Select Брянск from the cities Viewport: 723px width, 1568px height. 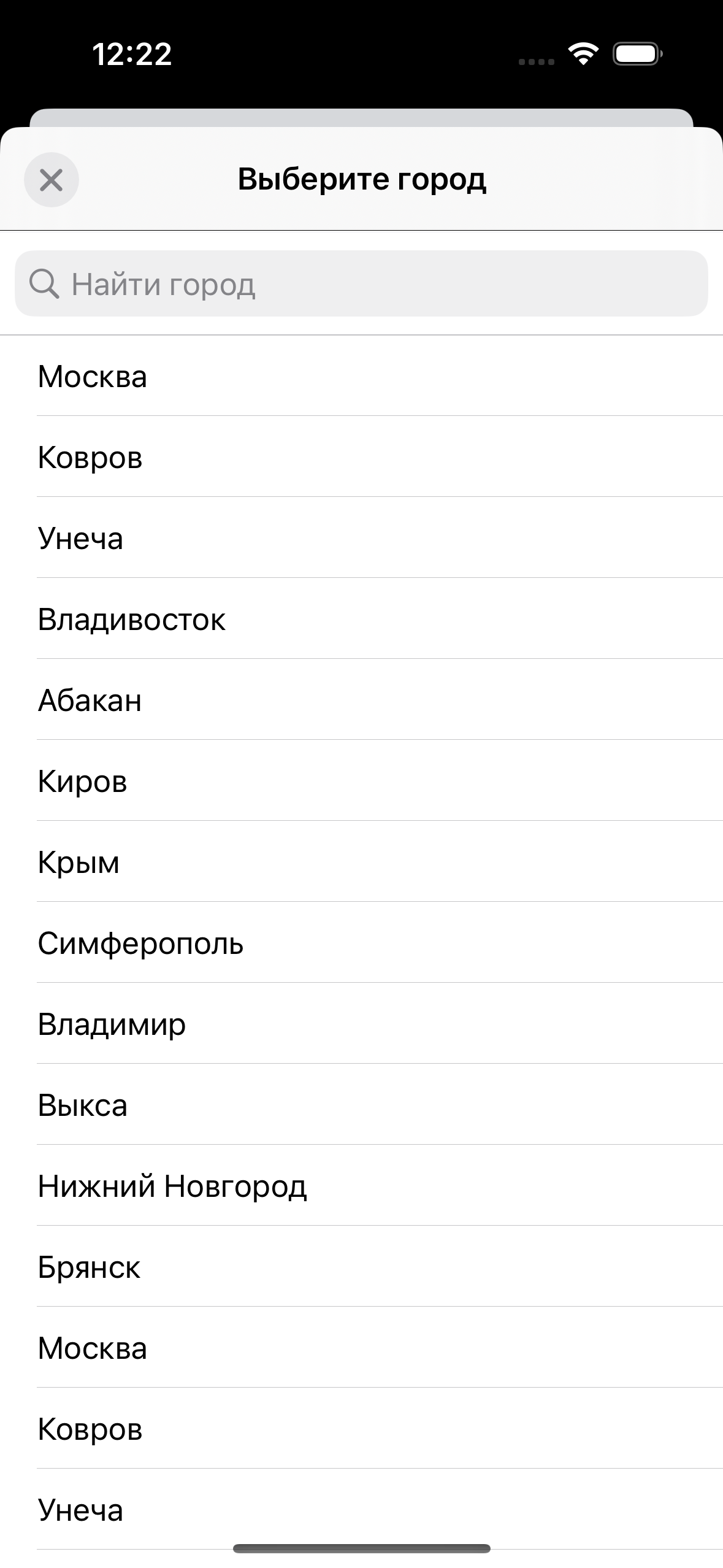(361, 1266)
